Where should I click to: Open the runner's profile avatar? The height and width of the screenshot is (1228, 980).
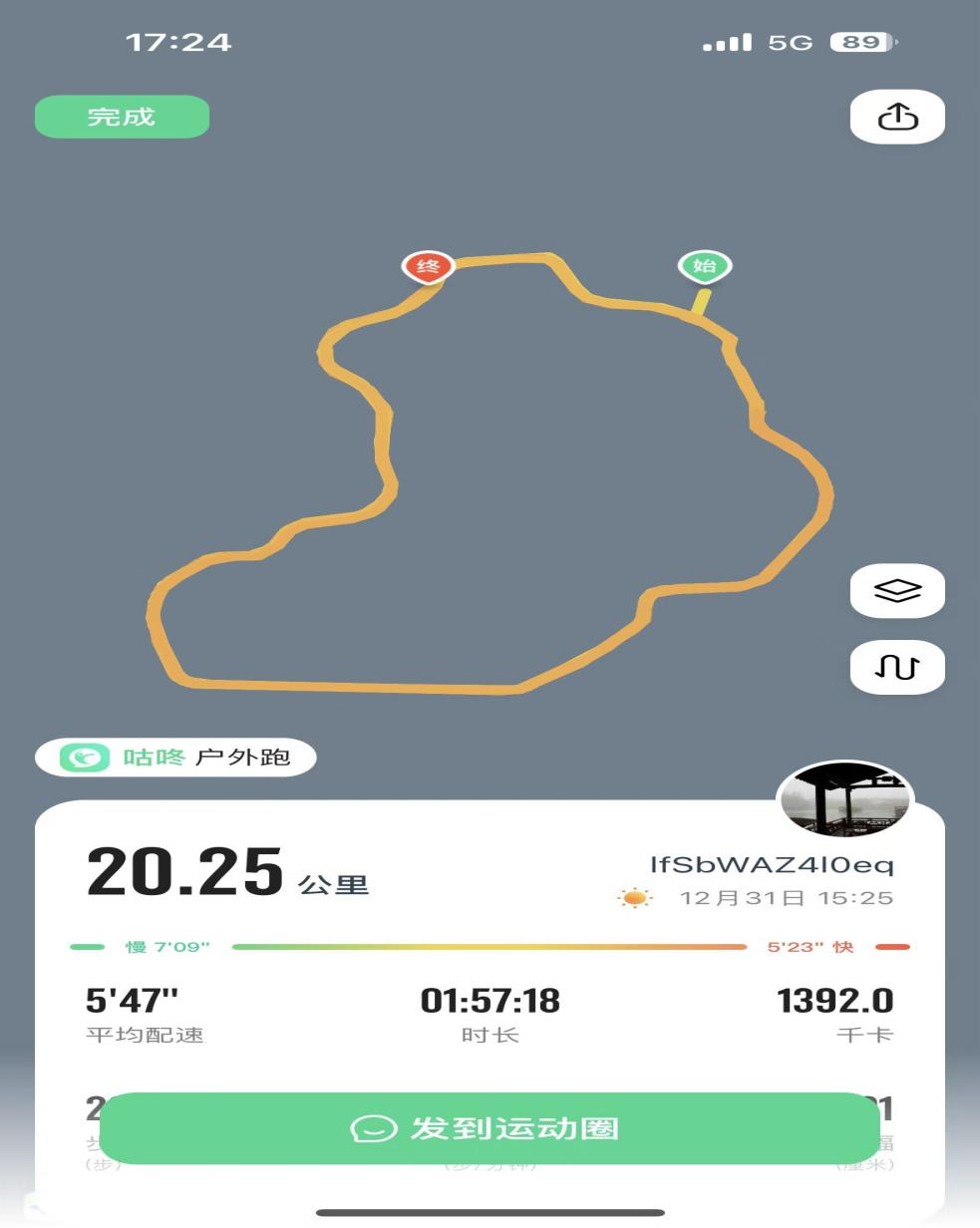click(x=844, y=800)
